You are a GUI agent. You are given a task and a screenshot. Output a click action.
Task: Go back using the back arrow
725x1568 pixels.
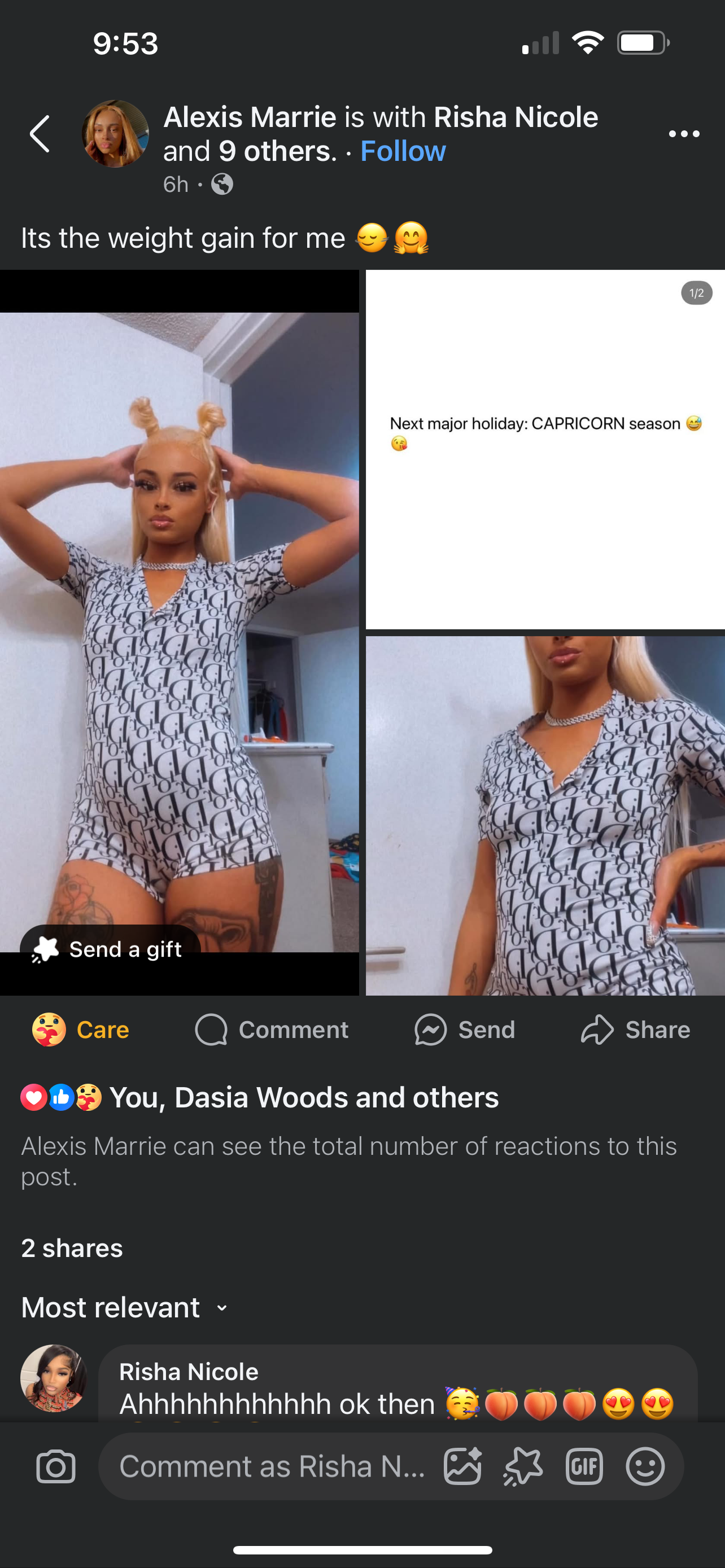[x=40, y=134]
